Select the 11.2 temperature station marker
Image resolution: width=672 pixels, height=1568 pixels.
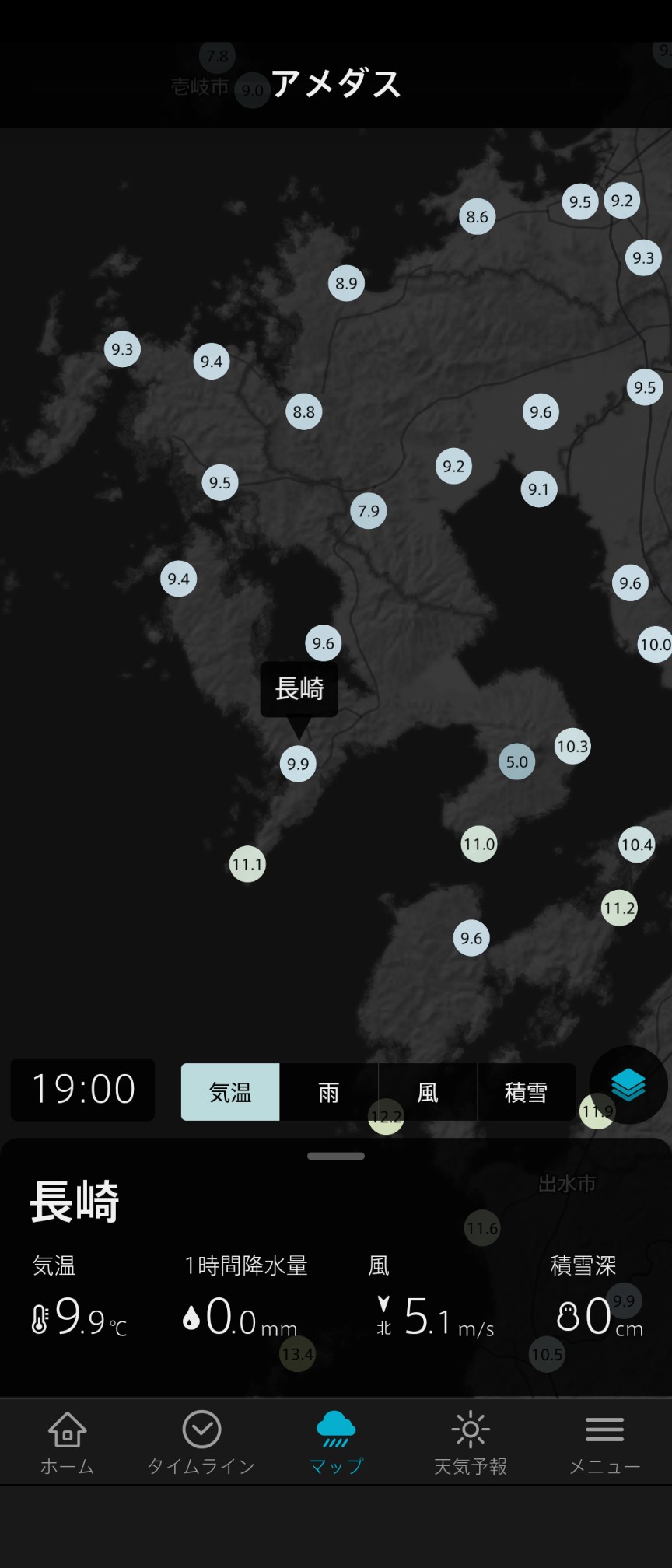[619, 908]
